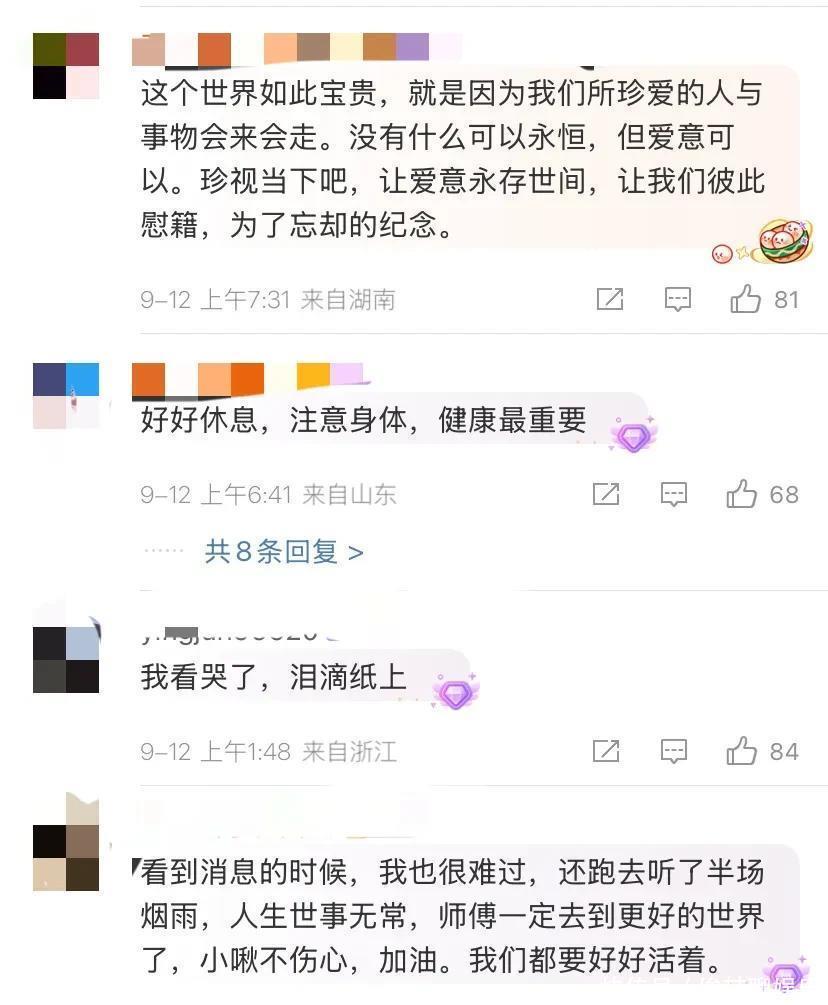
Task: Like the comment 我看哭了，泪滴纸上
Action: coord(742,751)
